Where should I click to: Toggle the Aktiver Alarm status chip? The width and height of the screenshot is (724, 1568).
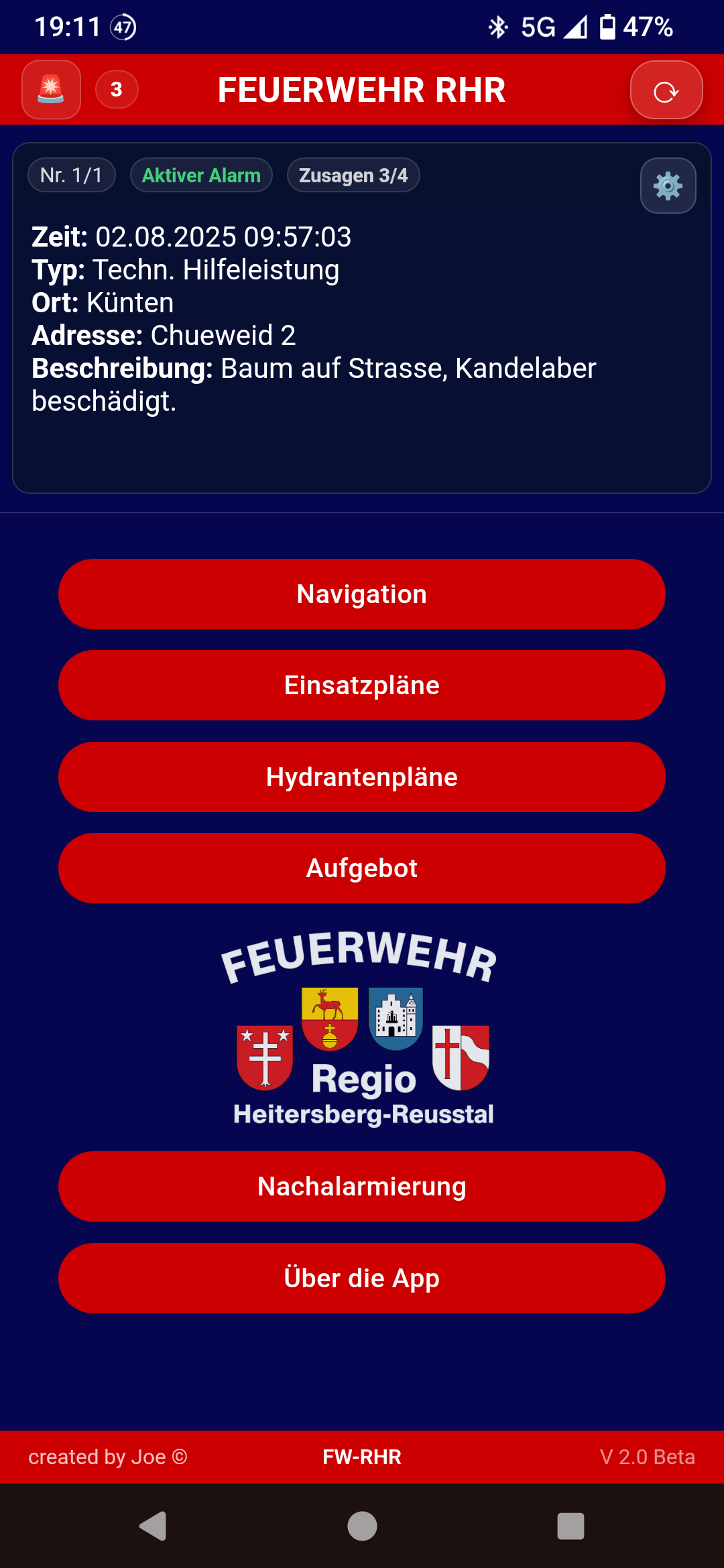point(200,174)
